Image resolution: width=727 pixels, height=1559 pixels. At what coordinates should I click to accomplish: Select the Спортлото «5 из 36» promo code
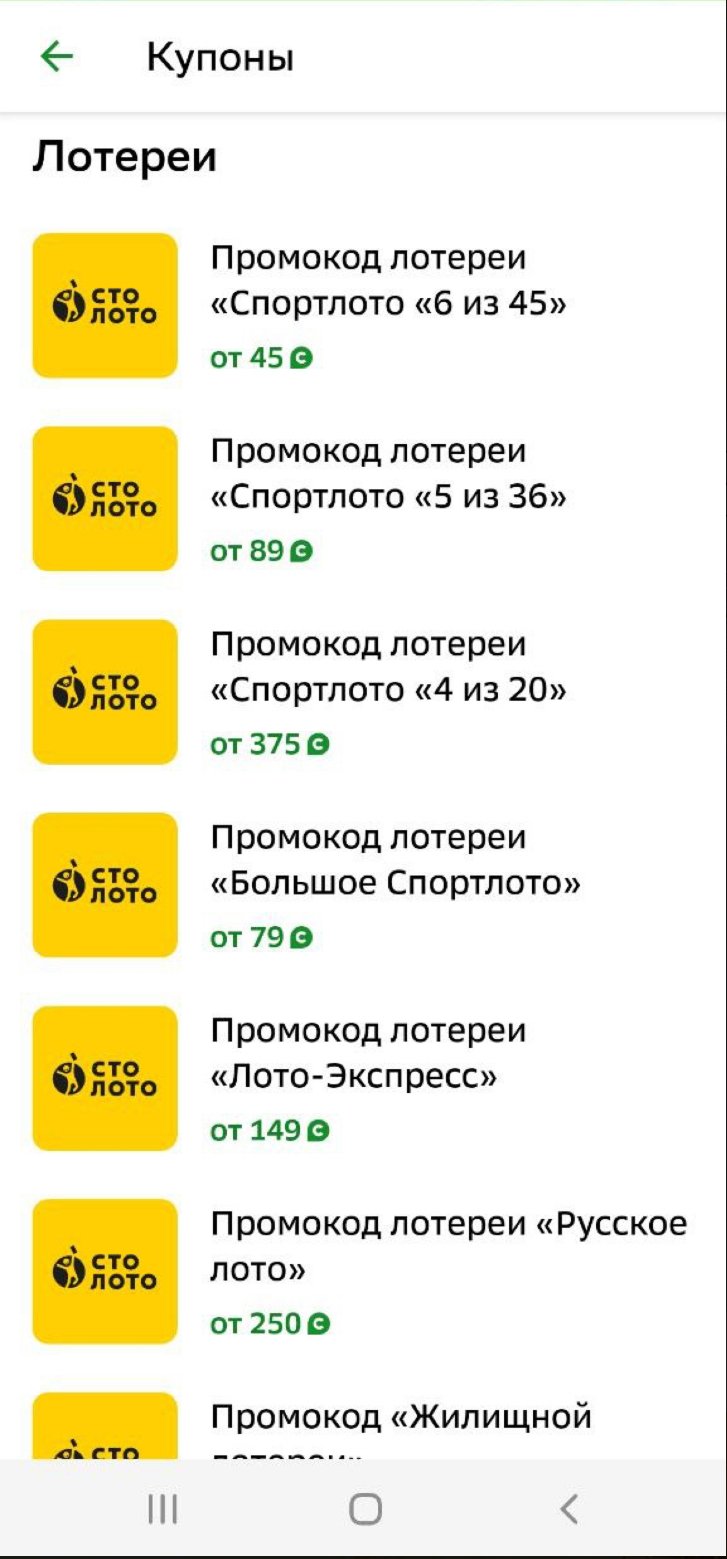click(388, 498)
